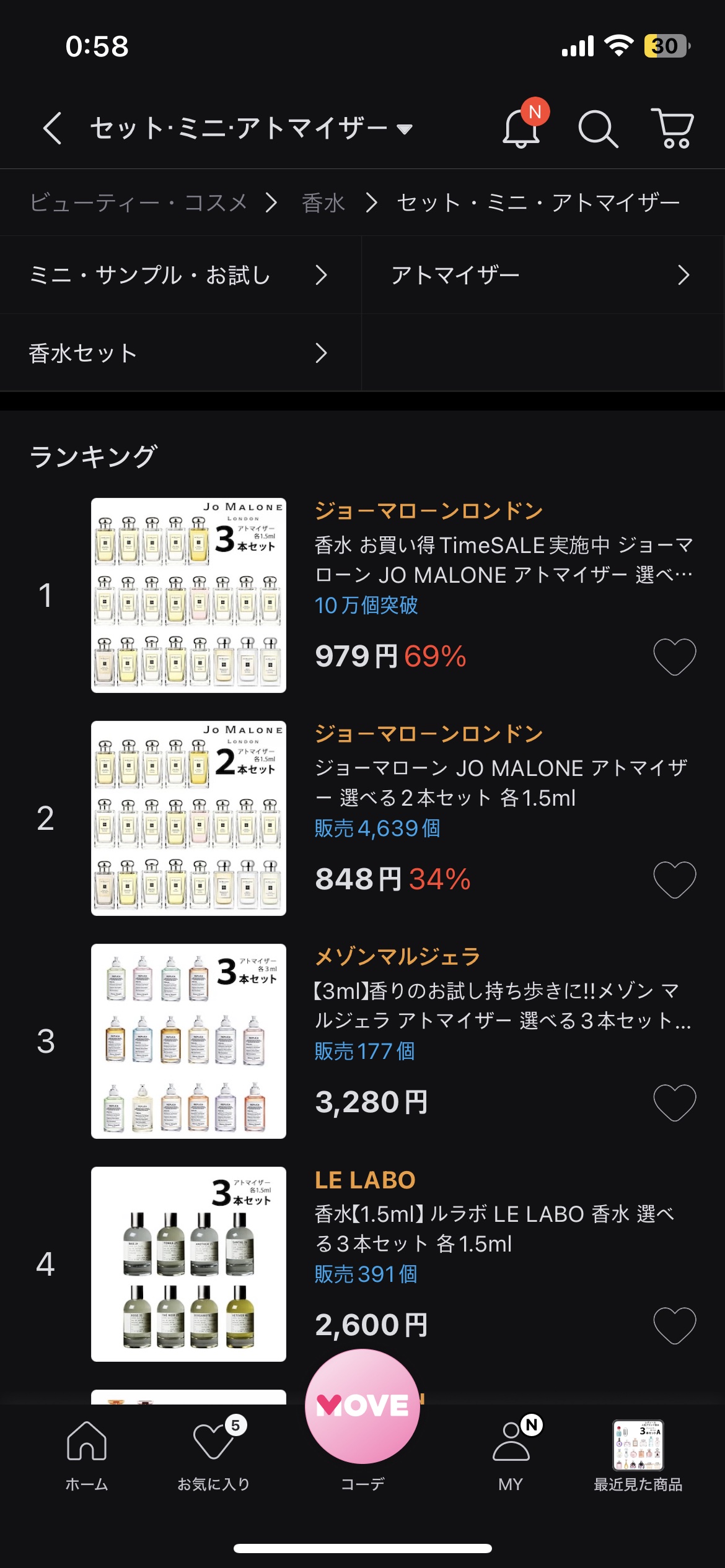View the shopping cart
The width and height of the screenshot is (725, 1568).
click(x=673, y=128)
